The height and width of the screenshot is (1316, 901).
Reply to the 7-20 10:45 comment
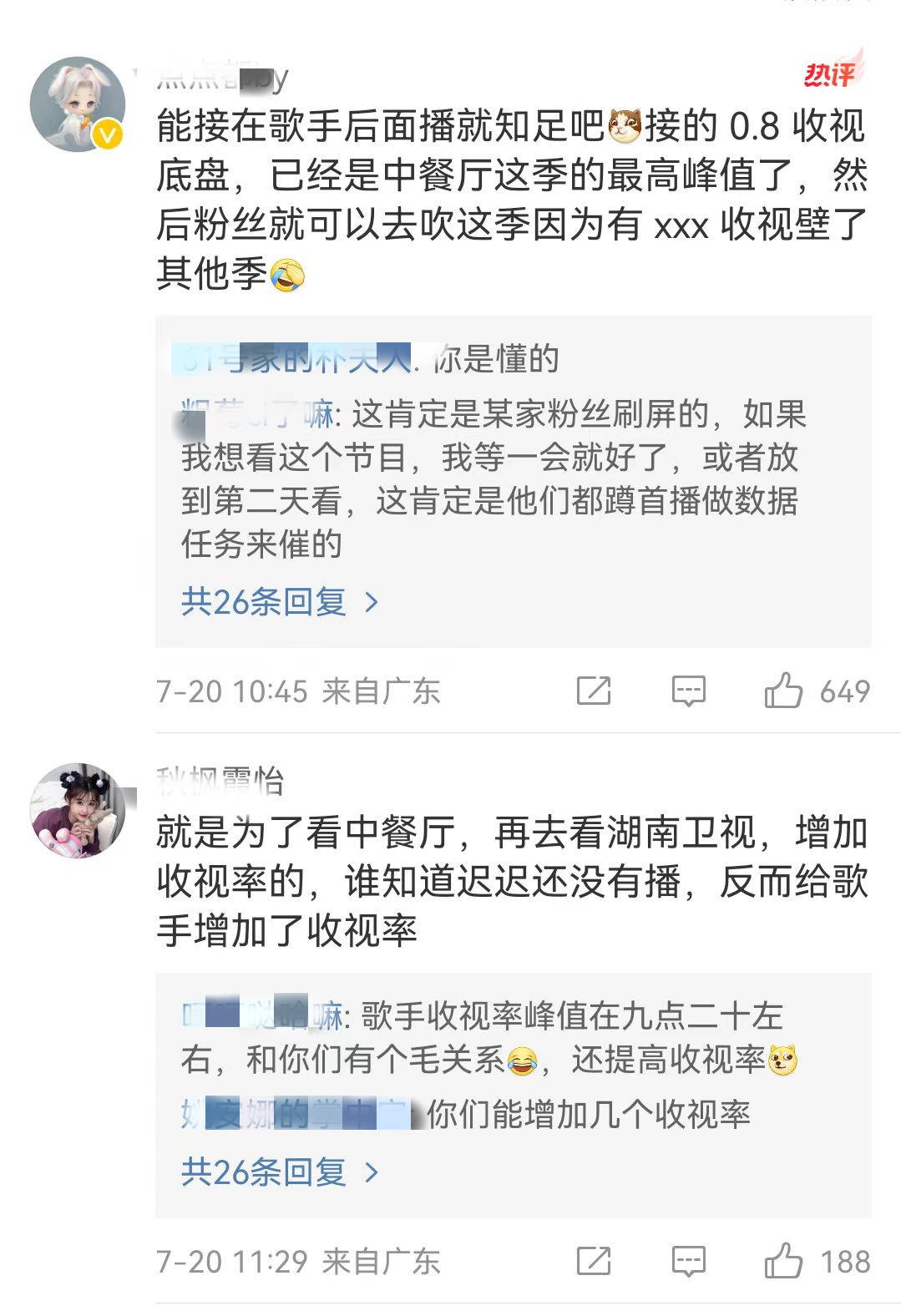point(689,691)
